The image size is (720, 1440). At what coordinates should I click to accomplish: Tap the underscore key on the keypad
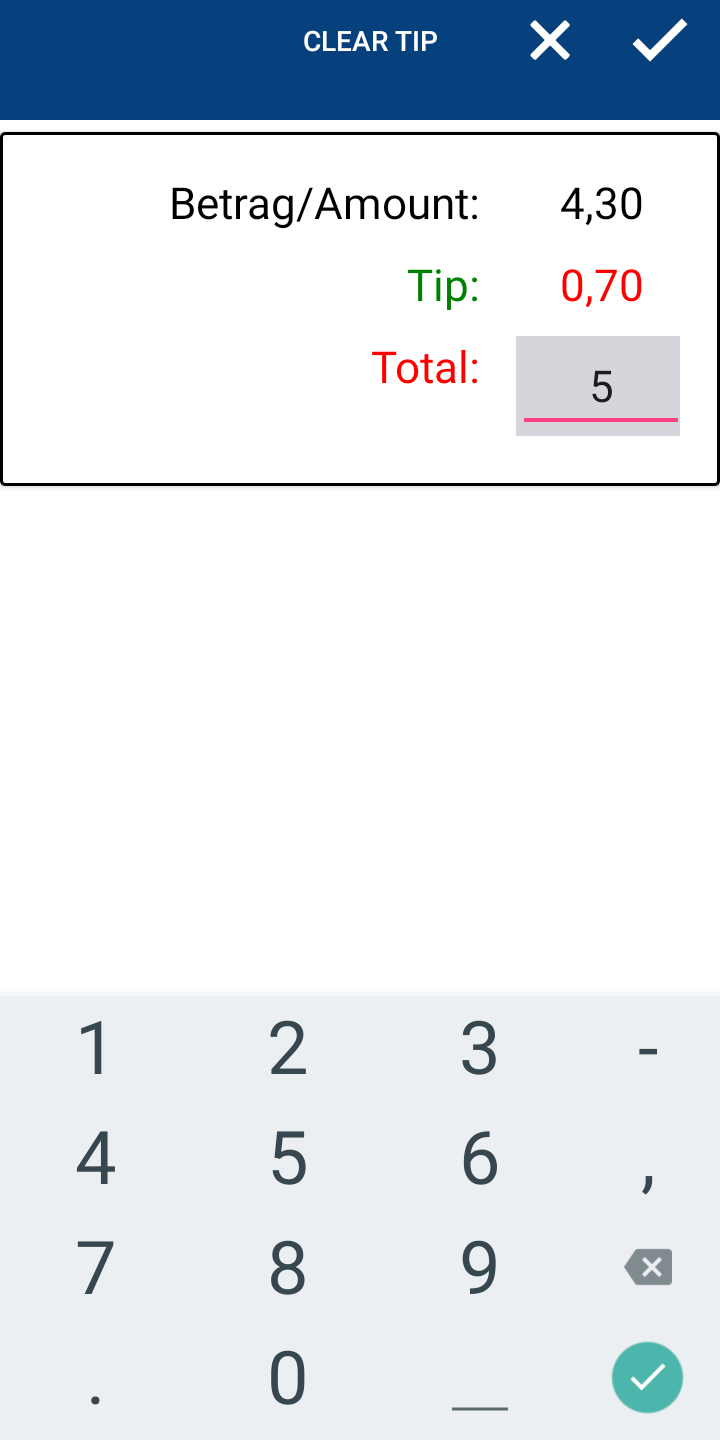[x=479, y=1378]
